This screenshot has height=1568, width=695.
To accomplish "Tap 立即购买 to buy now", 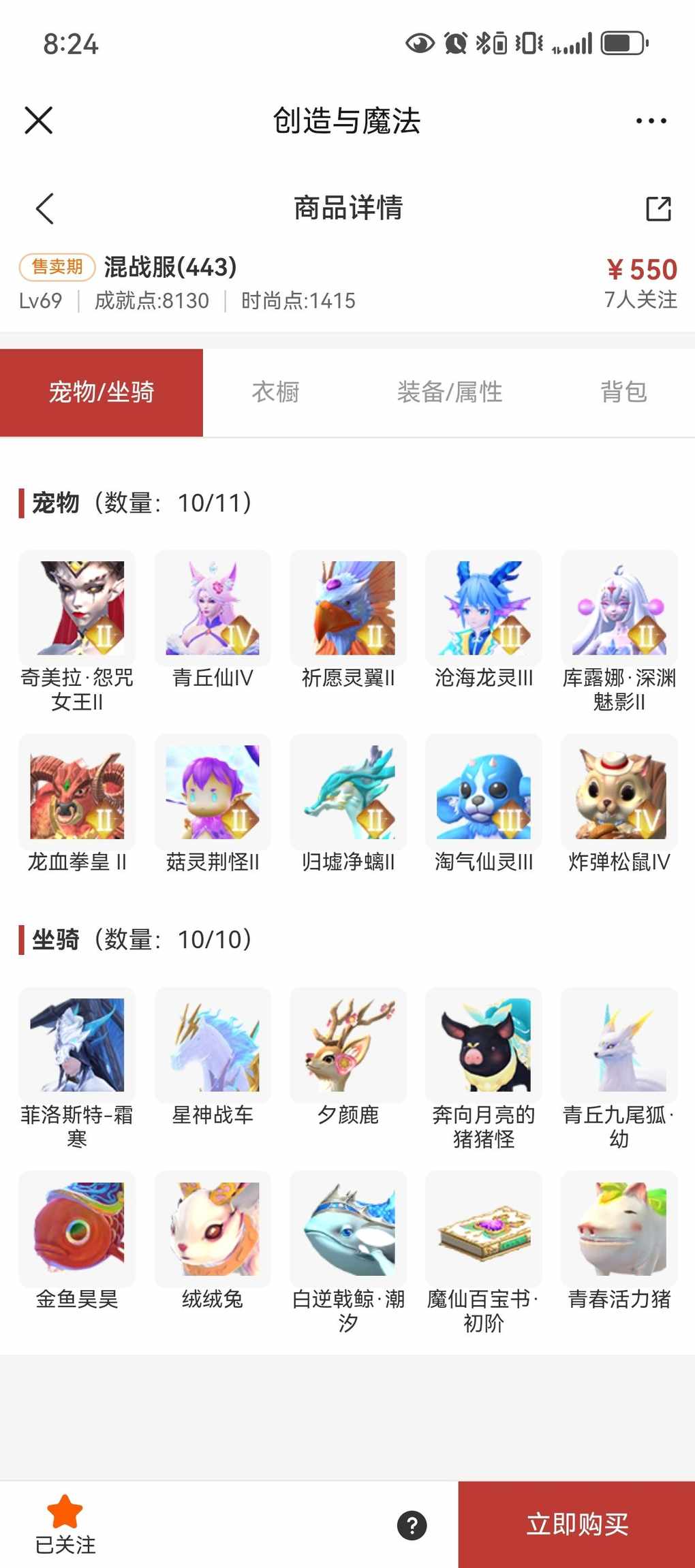I will 576,1524.
